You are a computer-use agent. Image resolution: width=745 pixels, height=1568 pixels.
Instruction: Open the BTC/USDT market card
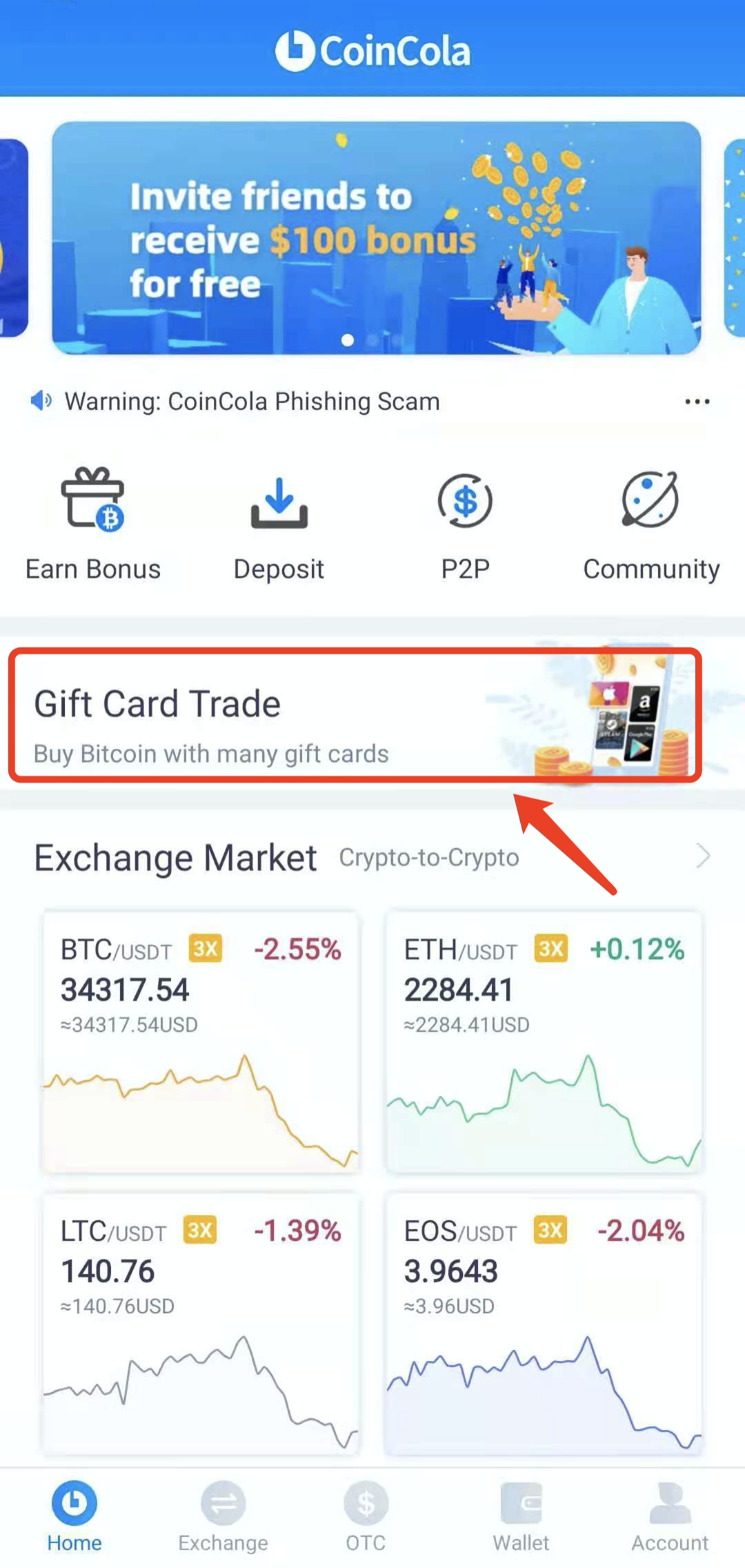pos(201,1042)
